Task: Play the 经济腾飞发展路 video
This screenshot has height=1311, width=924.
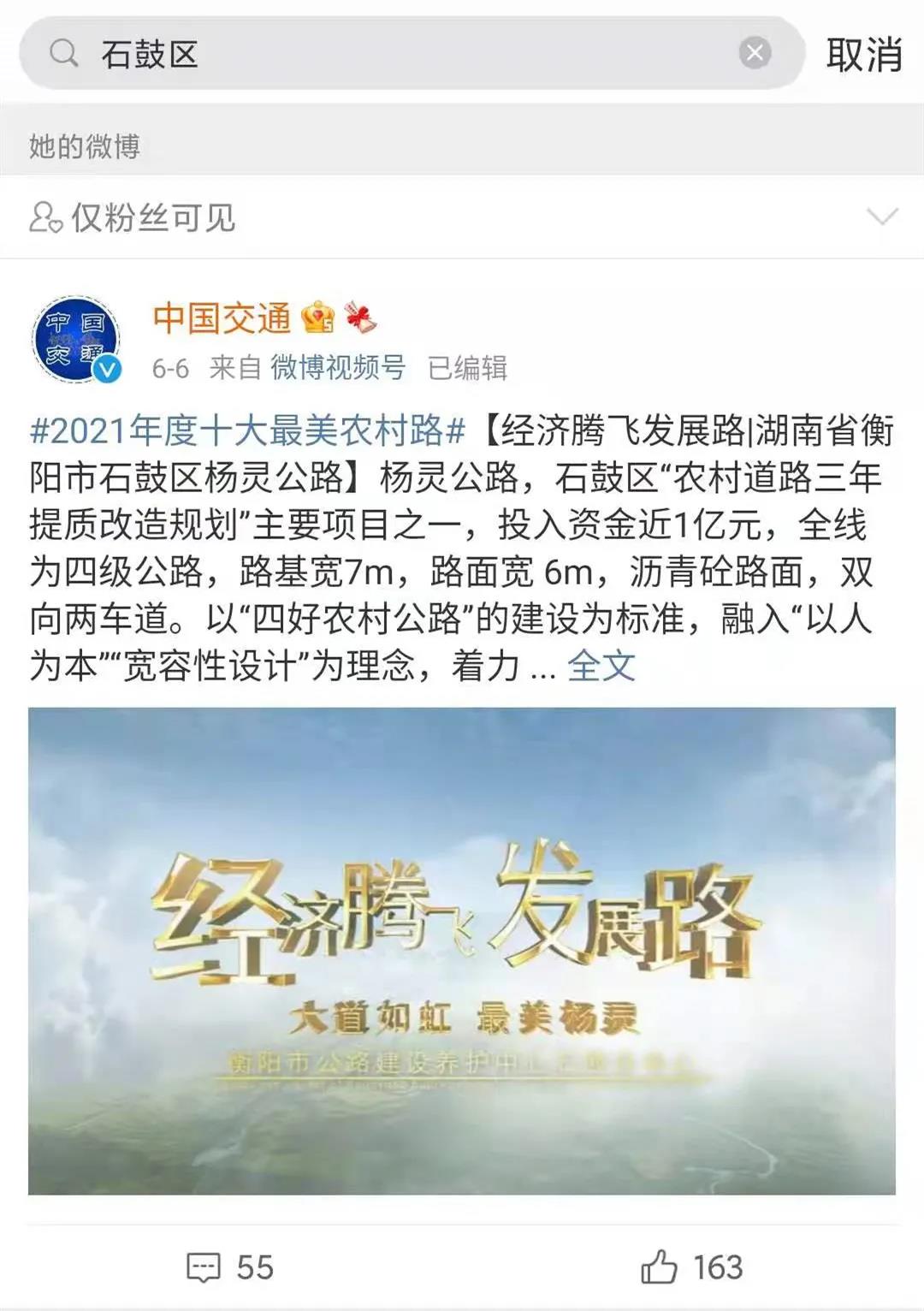Action: [x=462, y=950]
